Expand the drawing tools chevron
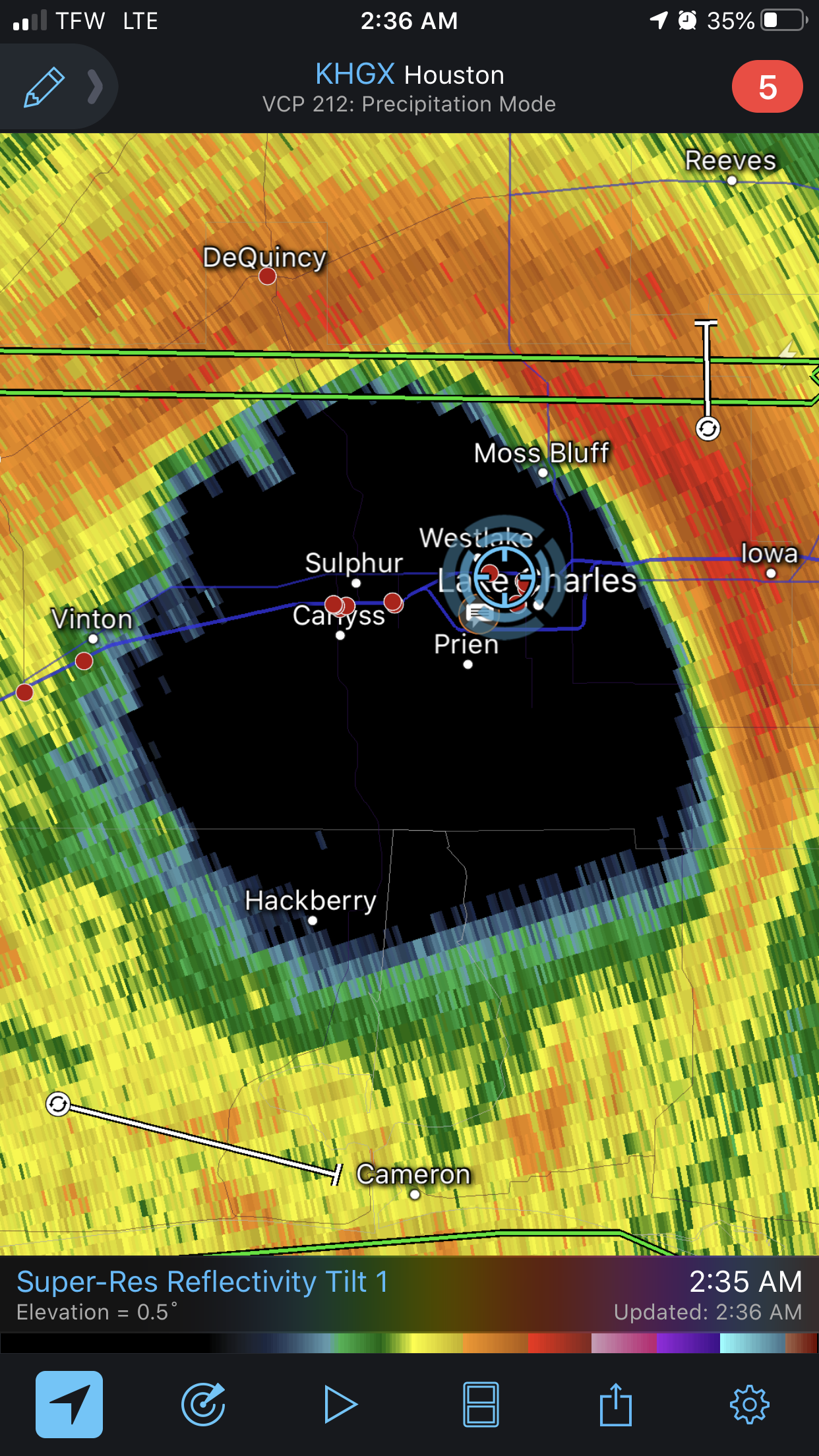 pos(96,86)
